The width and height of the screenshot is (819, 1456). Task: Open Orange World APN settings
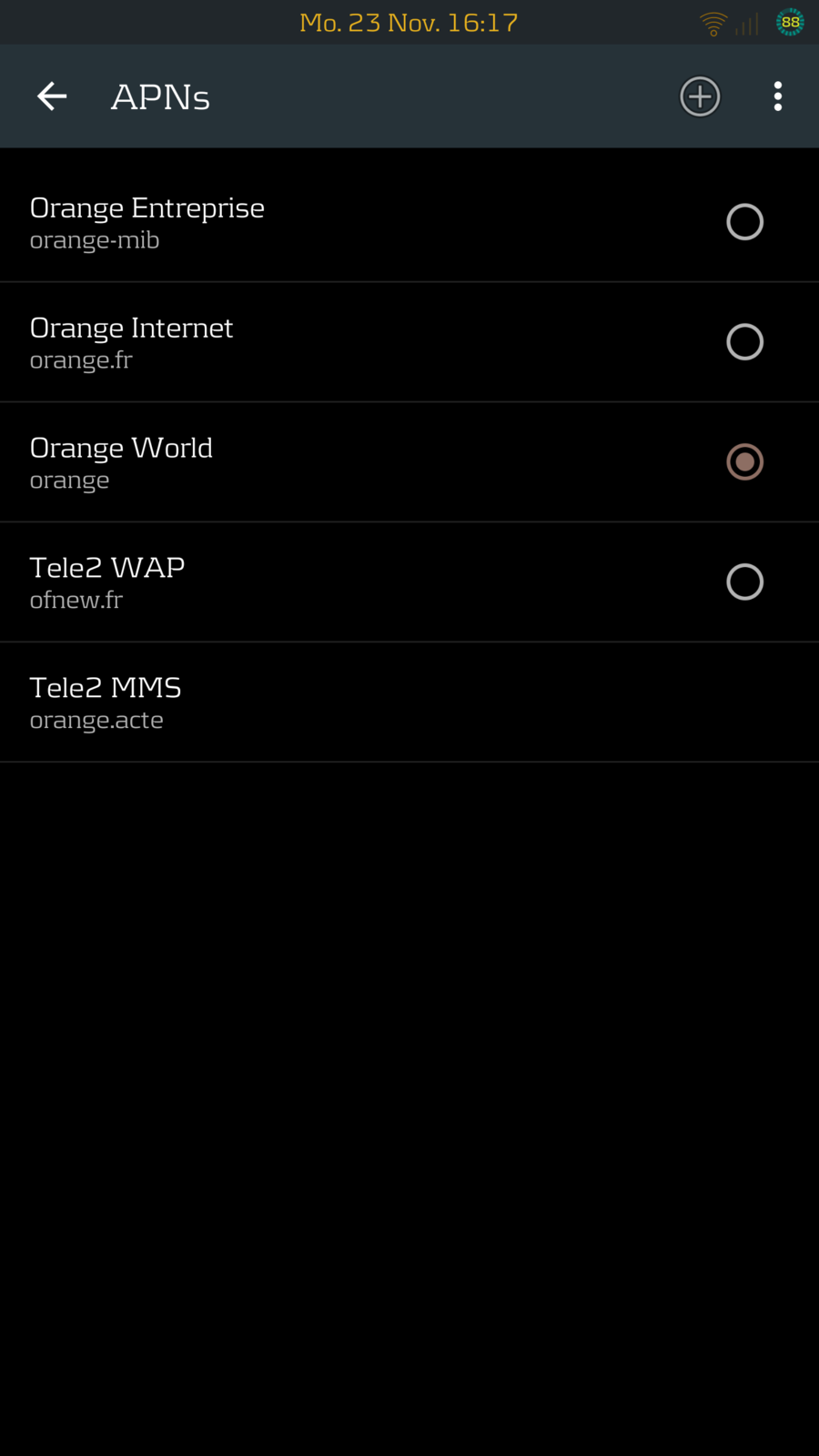pyautogui.click(x=273, y=463)
